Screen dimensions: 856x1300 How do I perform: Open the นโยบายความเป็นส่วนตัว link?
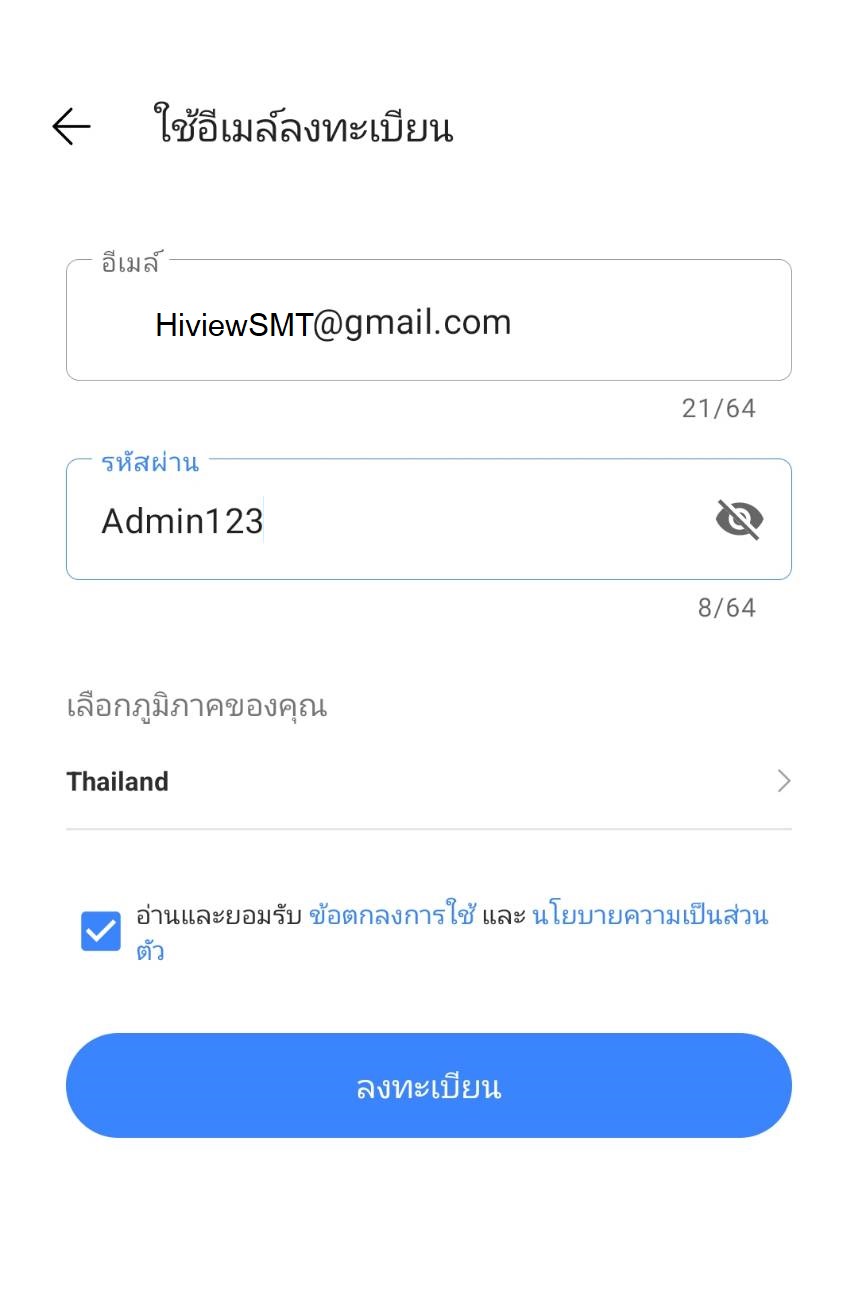click(650, 916)
